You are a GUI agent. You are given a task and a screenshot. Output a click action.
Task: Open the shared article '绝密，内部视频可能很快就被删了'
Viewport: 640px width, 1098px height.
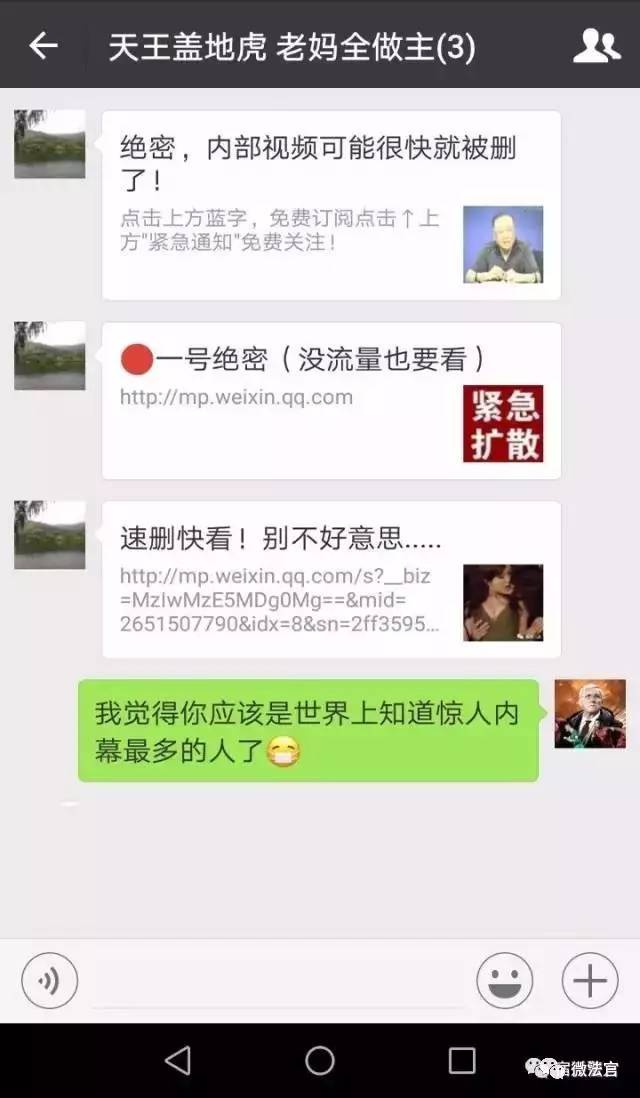330,205
